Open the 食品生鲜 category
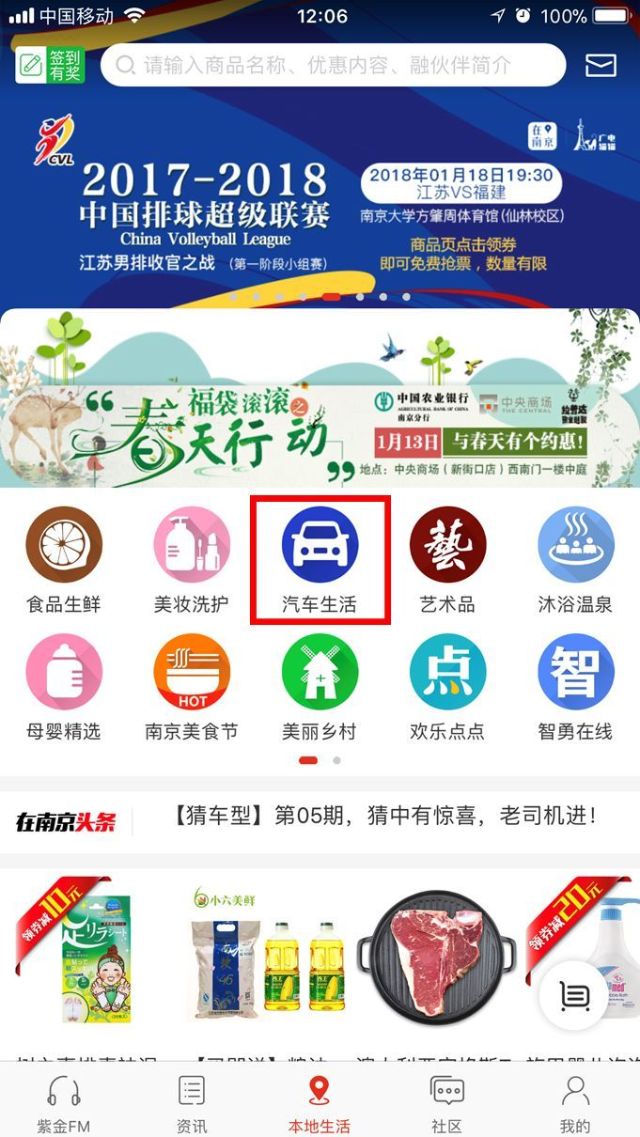 pyautogui.click(x=64, y=560)
